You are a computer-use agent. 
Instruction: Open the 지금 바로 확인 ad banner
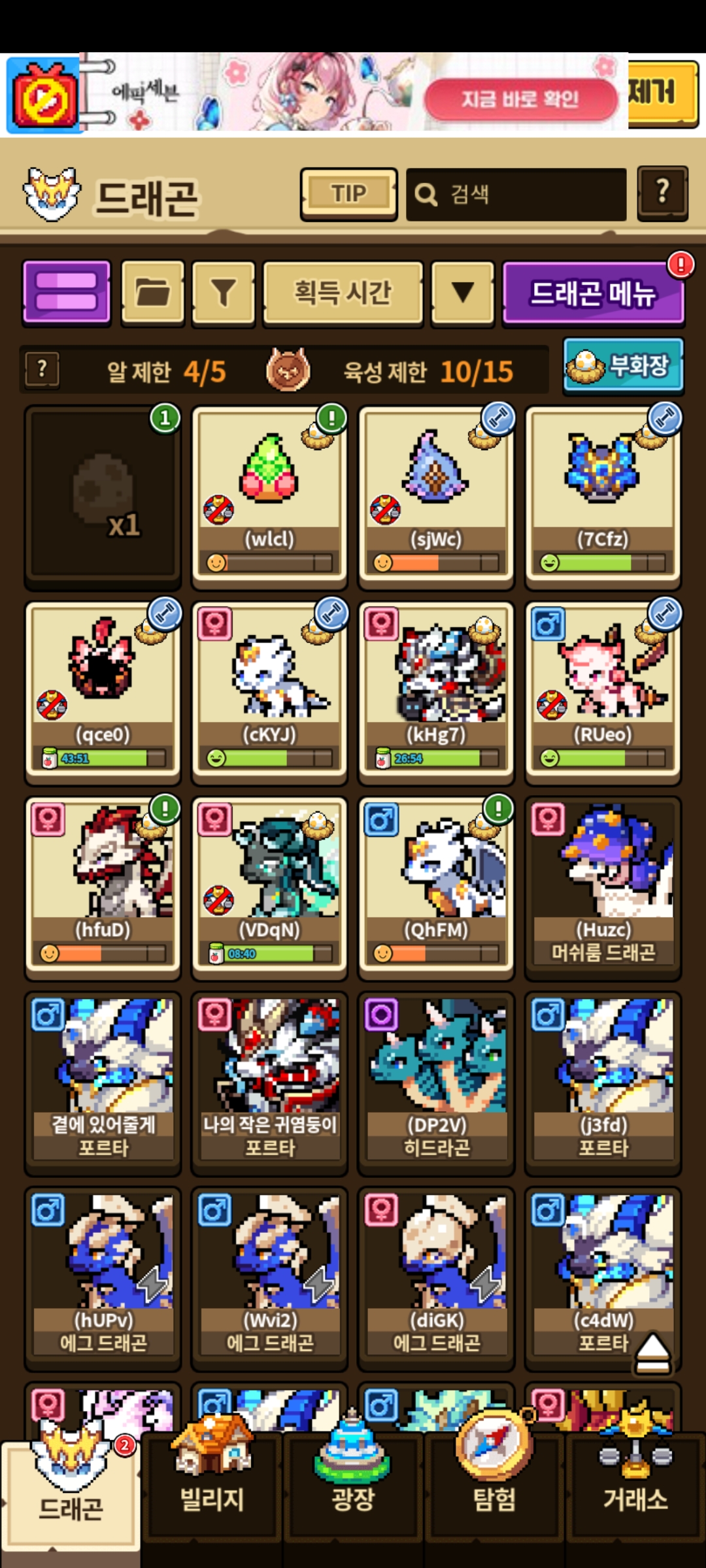click(x=520, y=99)
